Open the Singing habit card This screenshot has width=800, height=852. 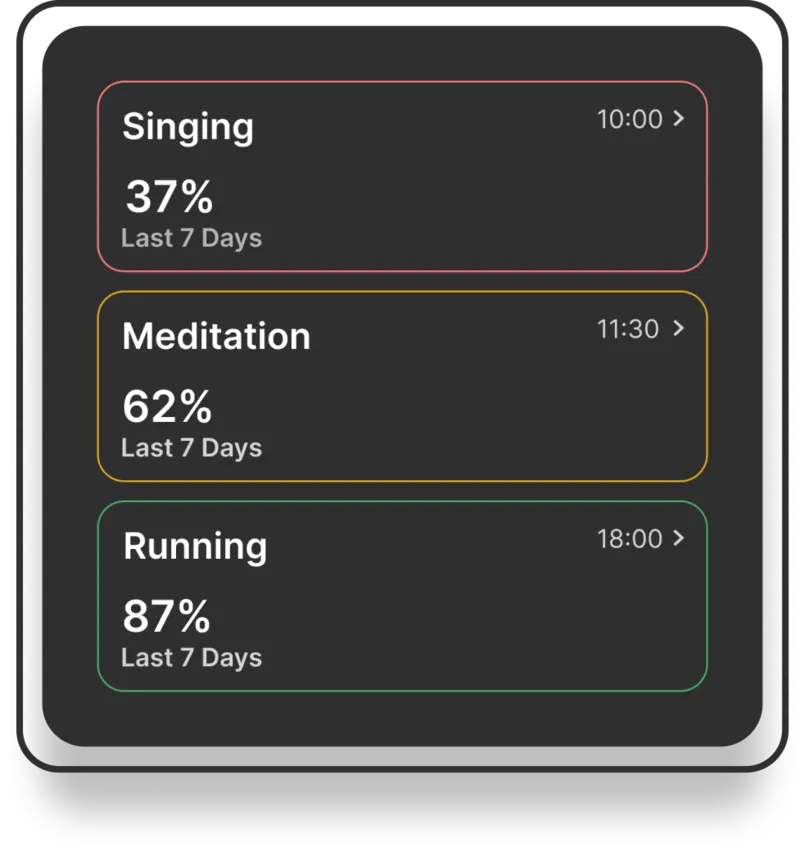[x=402, y=176]
